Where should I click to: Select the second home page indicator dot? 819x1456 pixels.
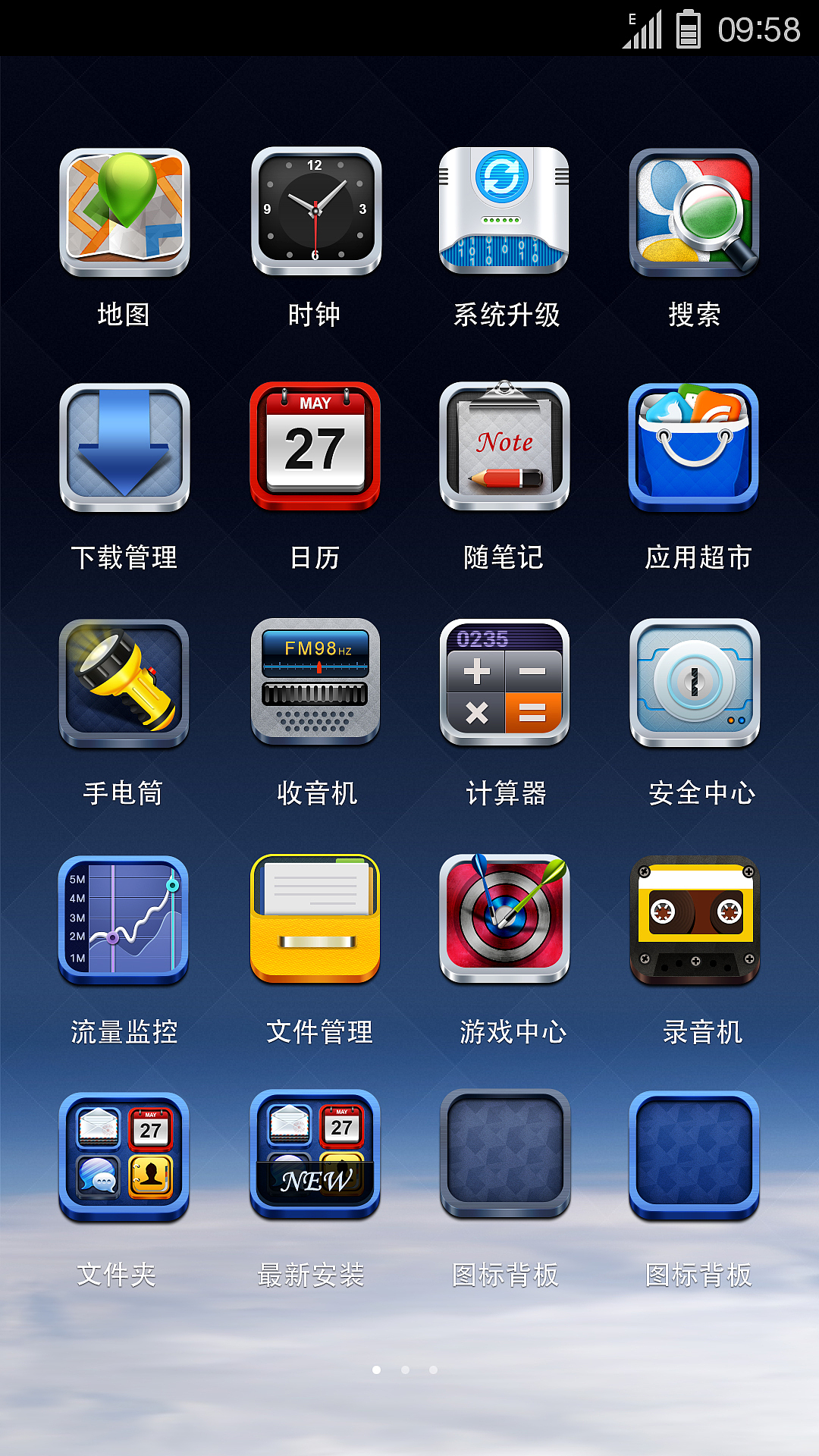coord(405,1370)
